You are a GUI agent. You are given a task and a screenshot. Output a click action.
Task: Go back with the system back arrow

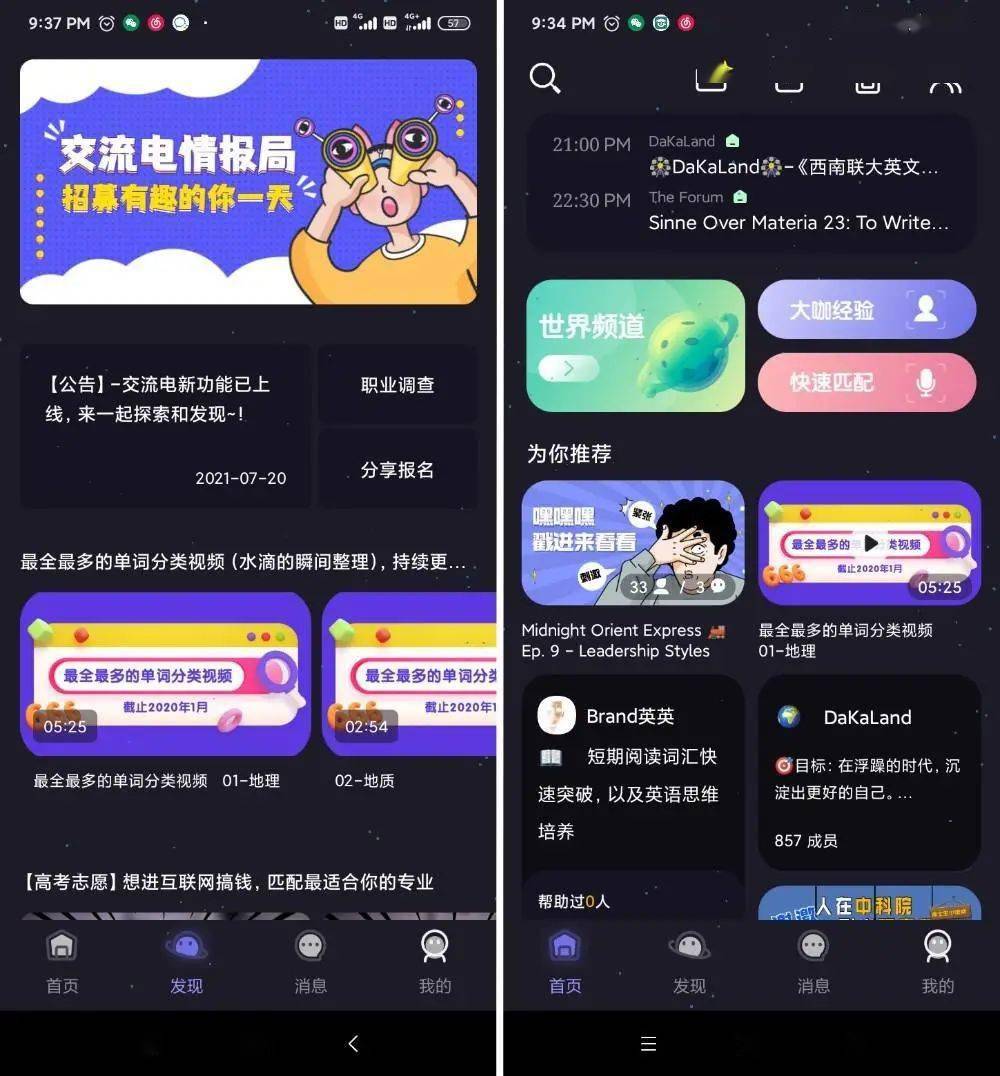[353, 1043]
